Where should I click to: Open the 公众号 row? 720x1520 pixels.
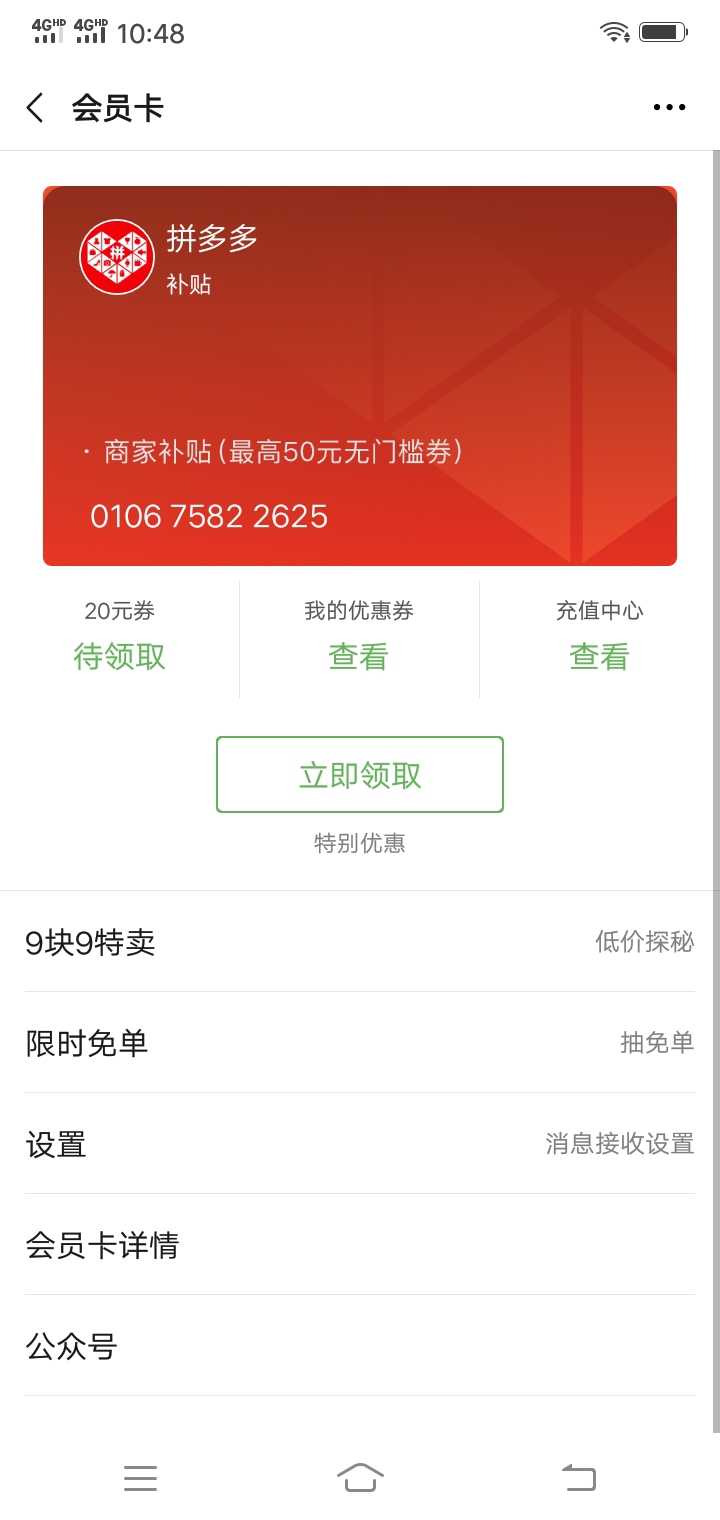pyautogui.click(x=360, y=1346)
